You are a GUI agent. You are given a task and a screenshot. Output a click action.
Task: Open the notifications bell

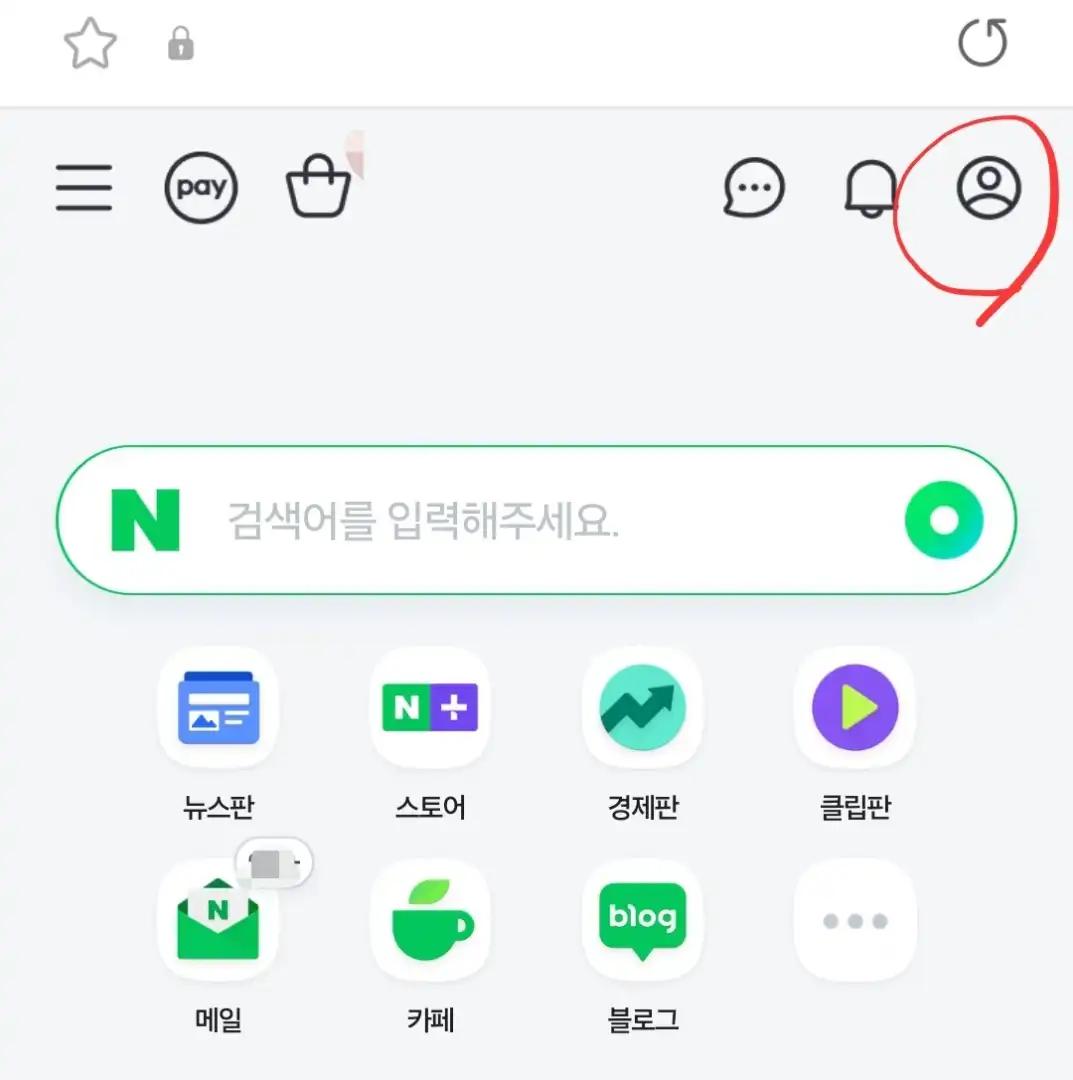871,187
